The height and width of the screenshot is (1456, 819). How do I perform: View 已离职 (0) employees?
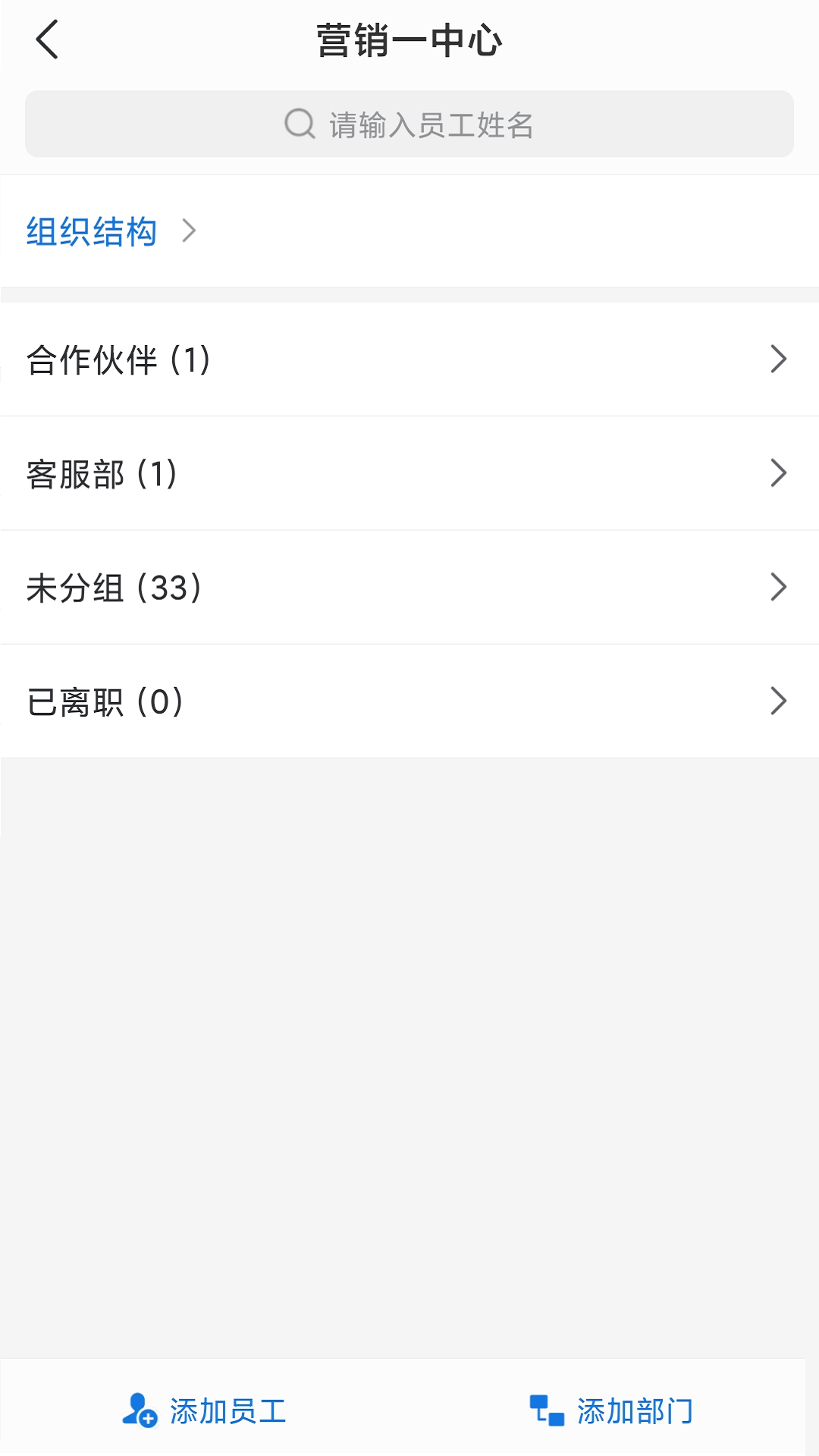tap(409, 701)
